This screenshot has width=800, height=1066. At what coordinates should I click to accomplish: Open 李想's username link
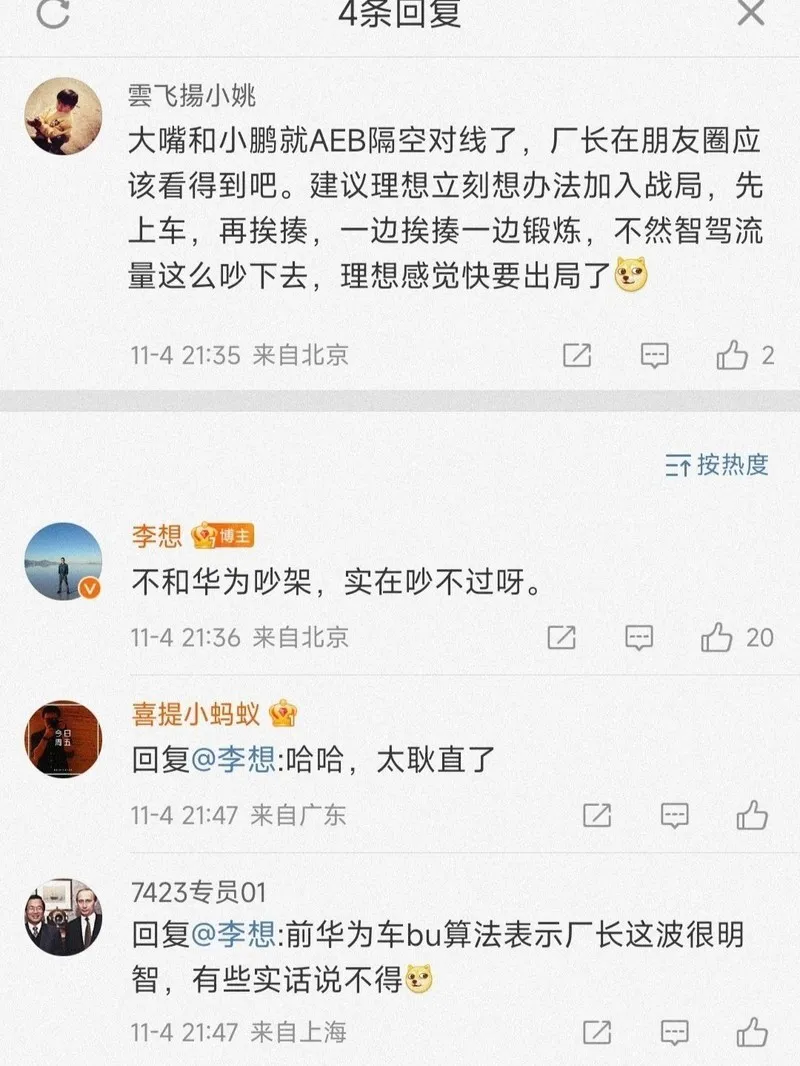[157, 536]
